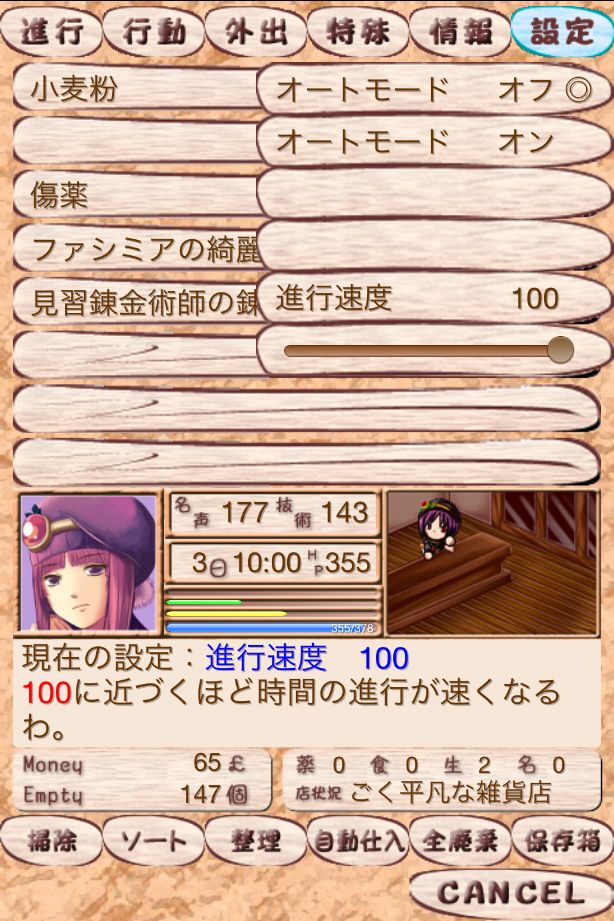
Task: Sort items with ソート button
Action: [x=153, y=840]
